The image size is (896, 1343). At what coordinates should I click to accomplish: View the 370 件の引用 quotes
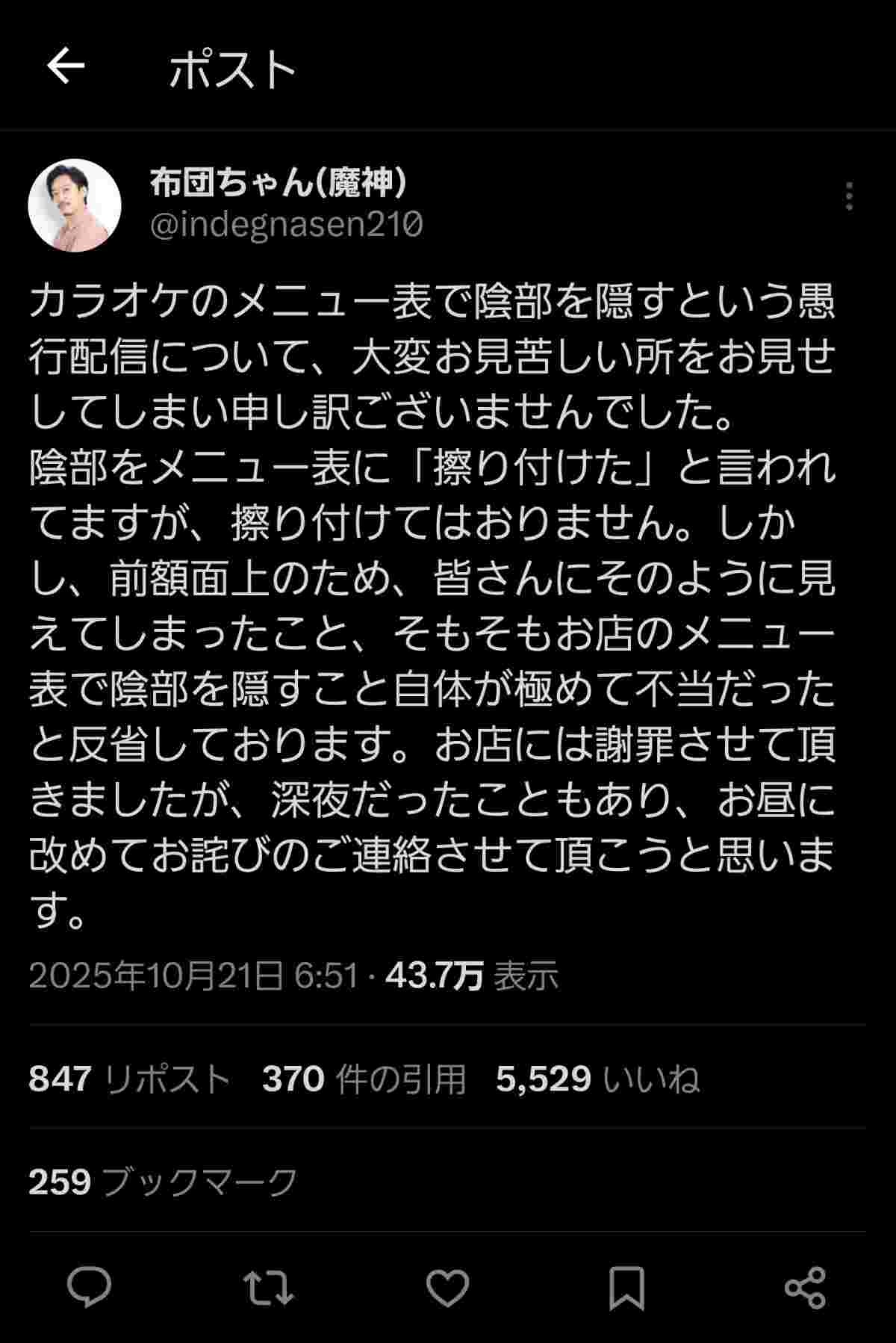364,1079
